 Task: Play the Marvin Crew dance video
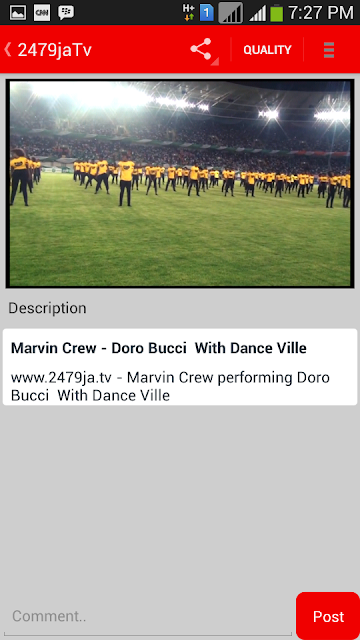click(180, 183)
